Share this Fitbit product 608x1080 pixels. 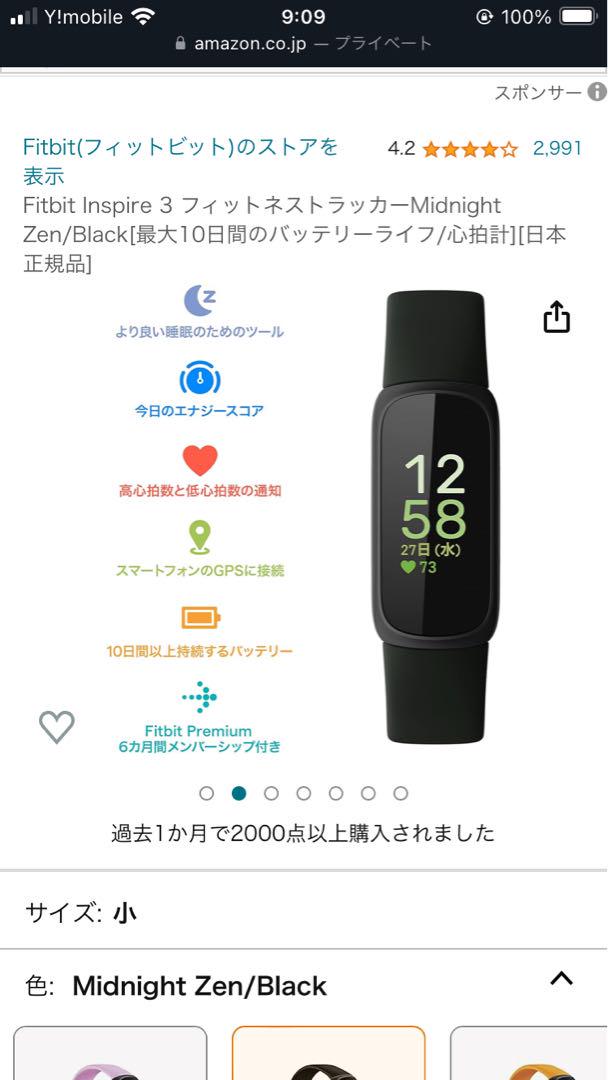tap(556, 317)
